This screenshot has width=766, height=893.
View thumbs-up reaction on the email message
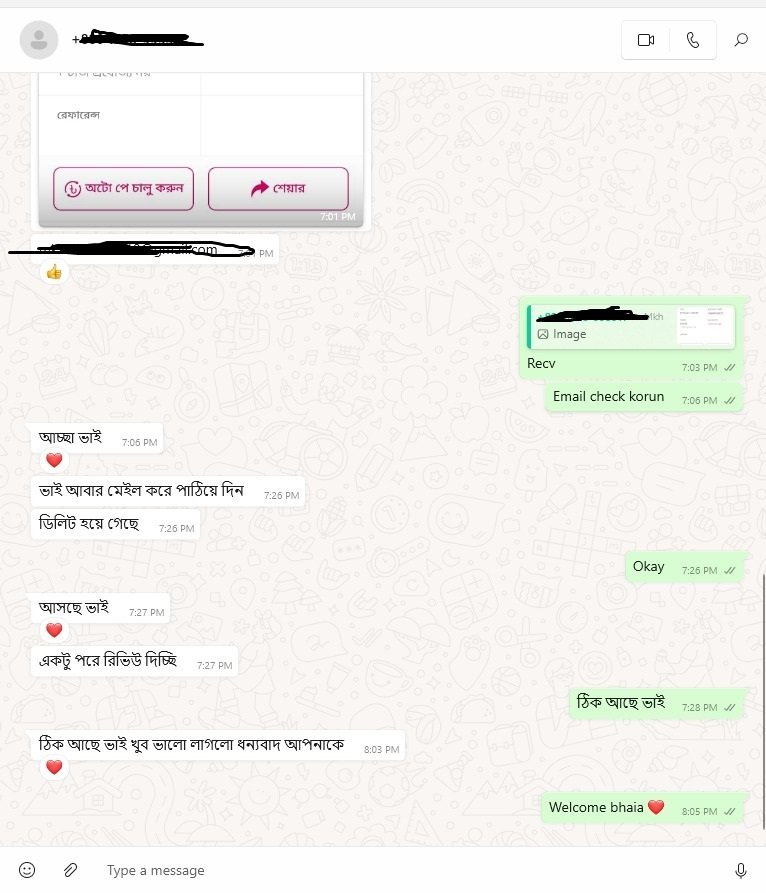point(54,272)
